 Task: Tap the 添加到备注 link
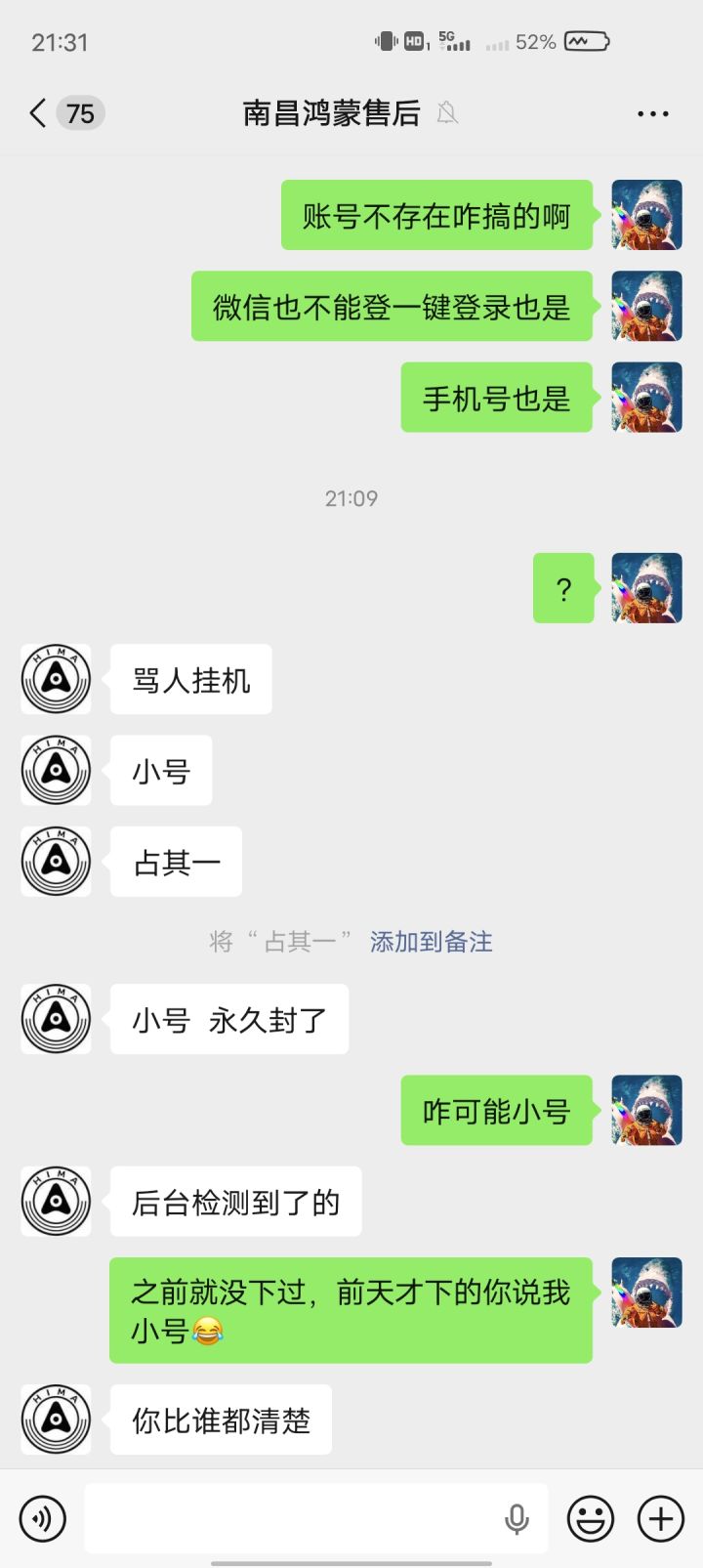tap(431, 942)
